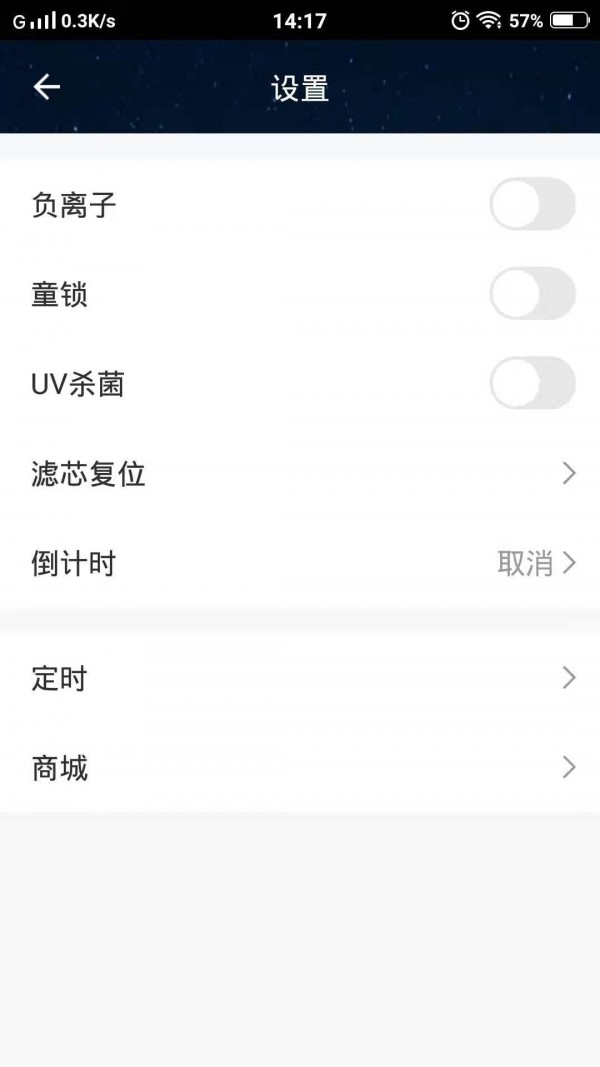Open the 滤芯复位 filter reset row
Viewport: 600px width, 1067px height.
pyautogui.click(x=300, y=474)
